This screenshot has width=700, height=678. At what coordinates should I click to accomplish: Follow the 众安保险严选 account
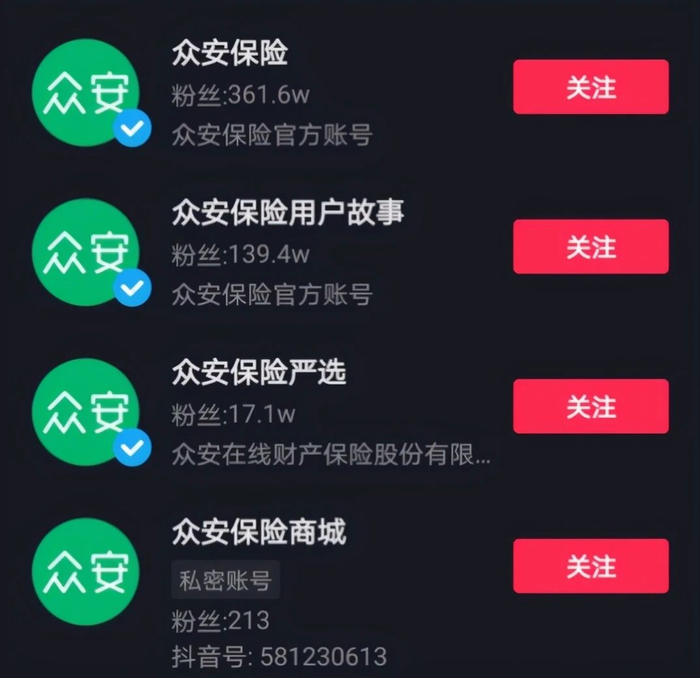coord(590,406)
